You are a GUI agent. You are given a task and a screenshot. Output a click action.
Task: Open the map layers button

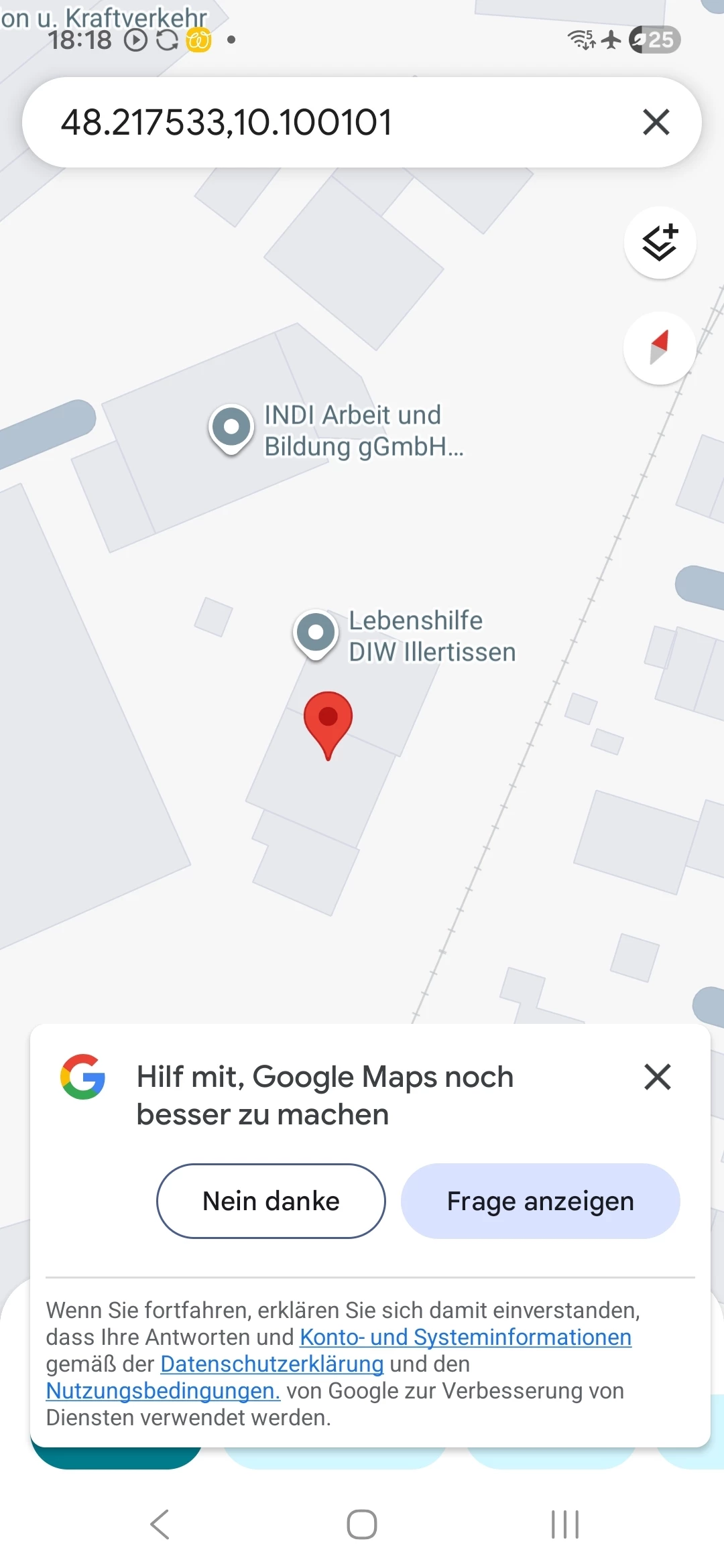660,243
